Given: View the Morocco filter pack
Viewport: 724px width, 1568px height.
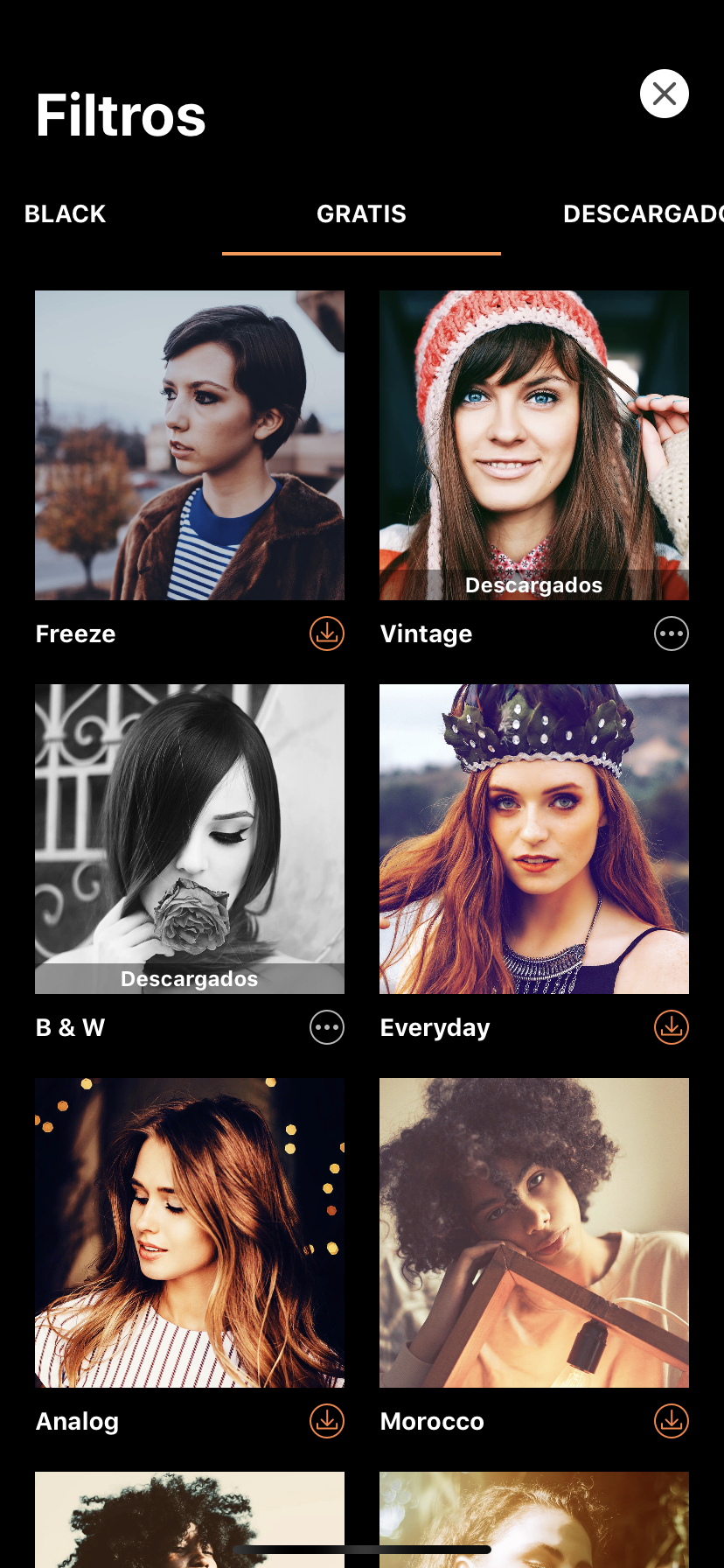Looking at the screenshot, I should point(534,1233).
